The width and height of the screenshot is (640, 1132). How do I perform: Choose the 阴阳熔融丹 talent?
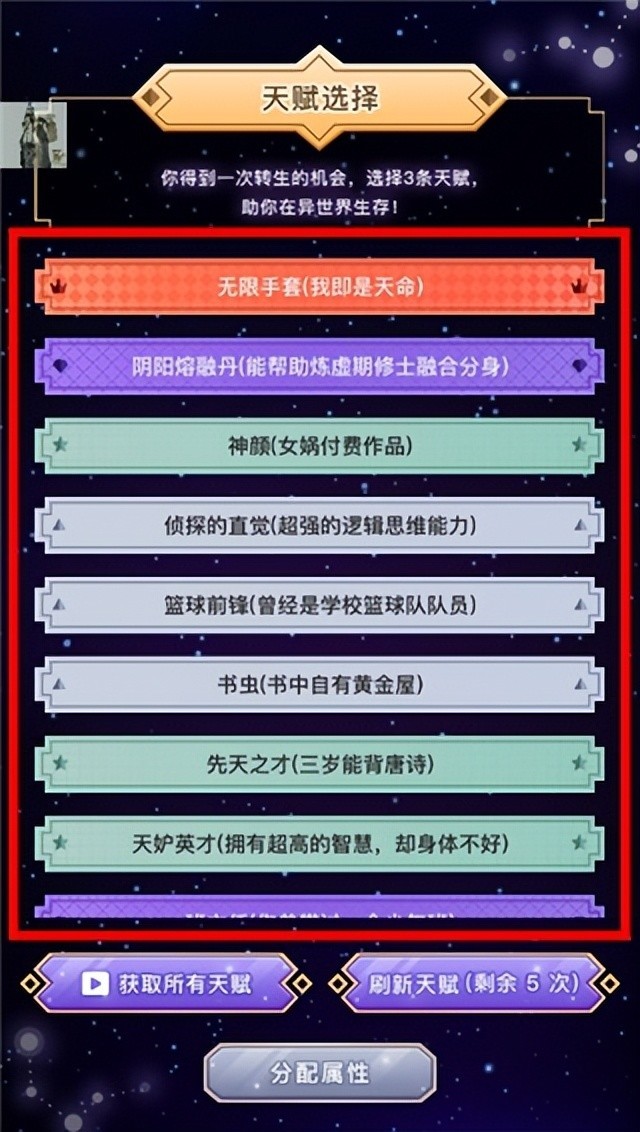[320, 367]
